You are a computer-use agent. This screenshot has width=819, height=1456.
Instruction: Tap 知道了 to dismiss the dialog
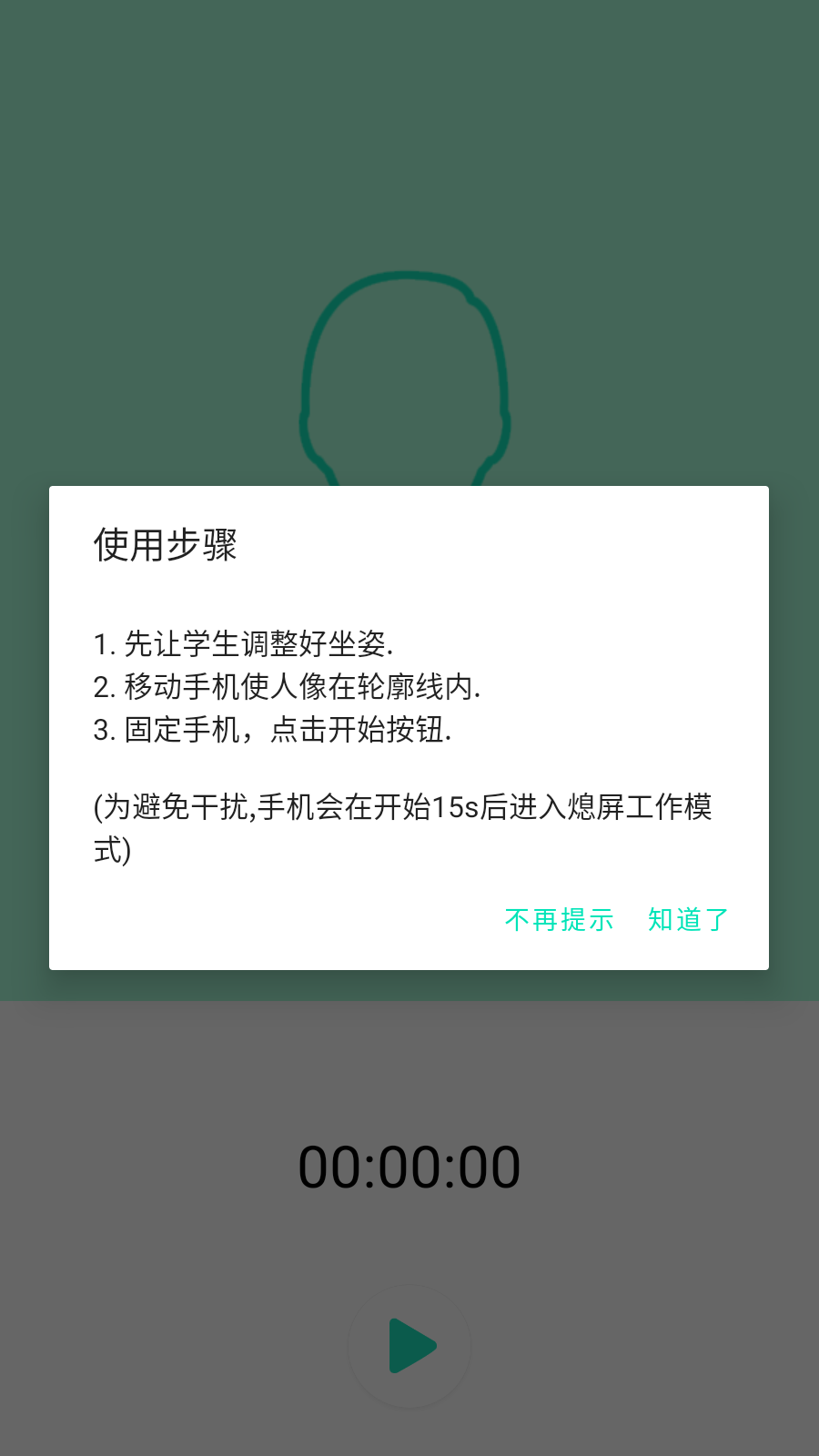(x=688, y=920)
